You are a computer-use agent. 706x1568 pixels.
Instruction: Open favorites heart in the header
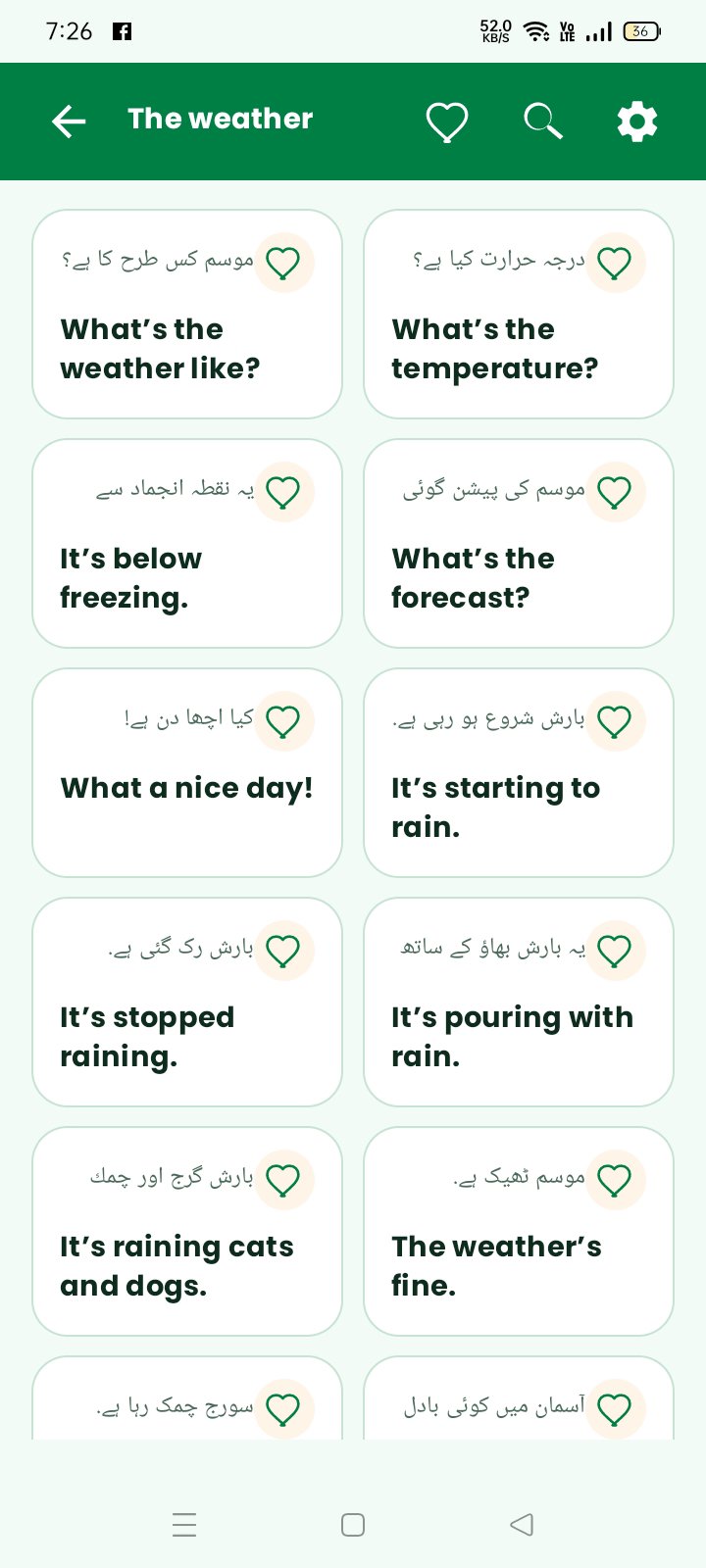(447, 122)
